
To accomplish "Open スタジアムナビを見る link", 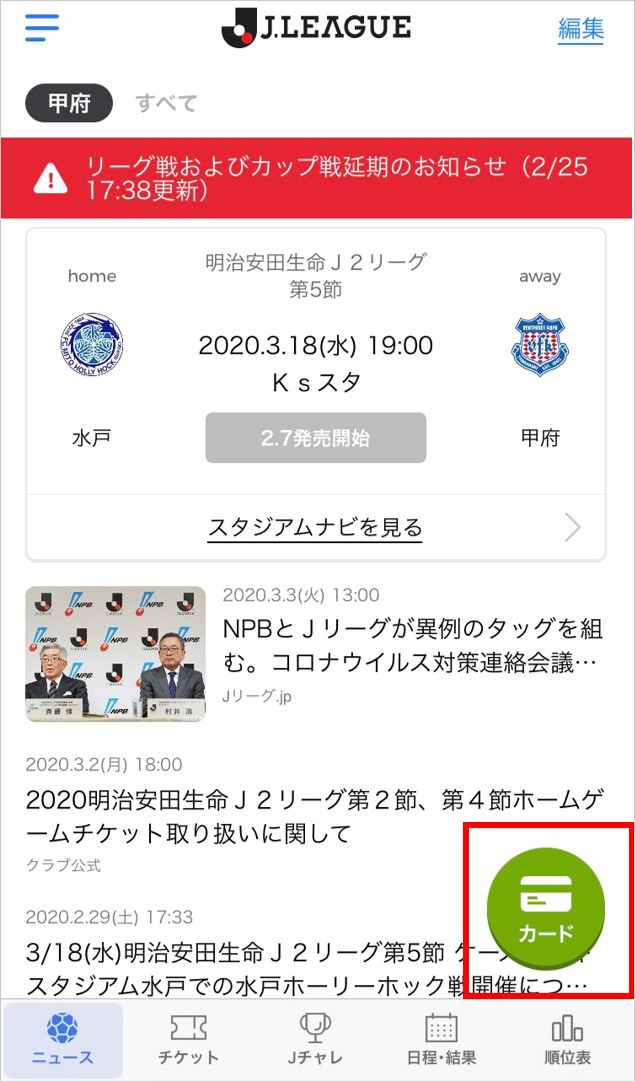I will [x=315, y=527].
